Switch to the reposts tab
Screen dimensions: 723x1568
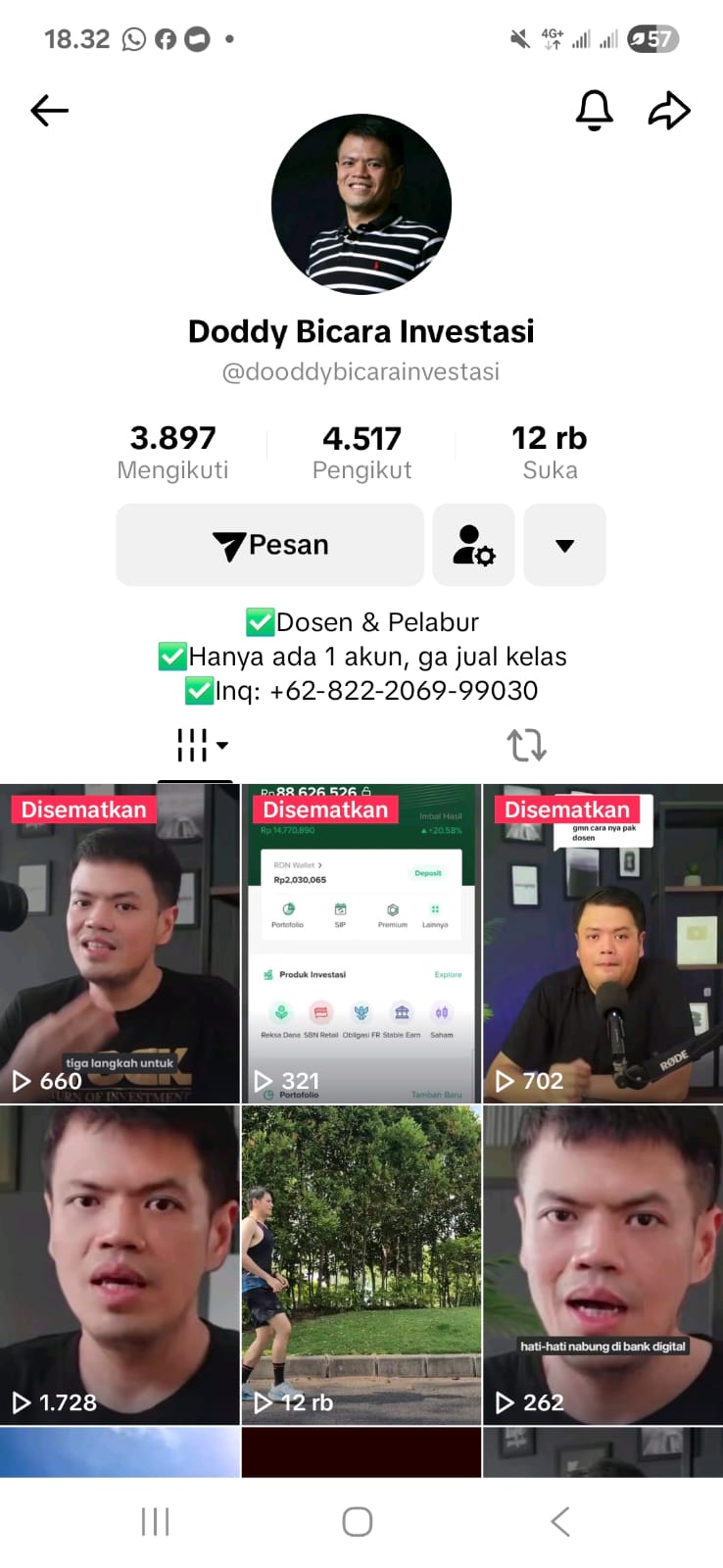click(526, 745)
